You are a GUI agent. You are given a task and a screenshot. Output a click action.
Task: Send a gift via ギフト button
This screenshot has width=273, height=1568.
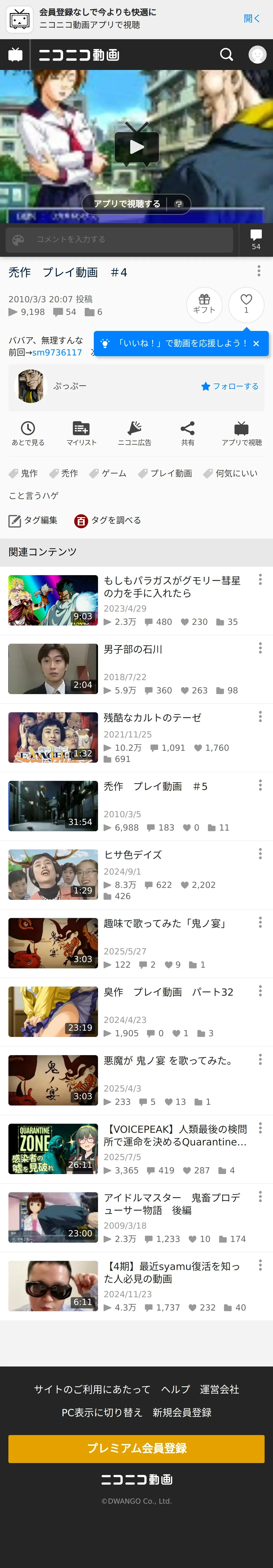click(x=204, y=304)
